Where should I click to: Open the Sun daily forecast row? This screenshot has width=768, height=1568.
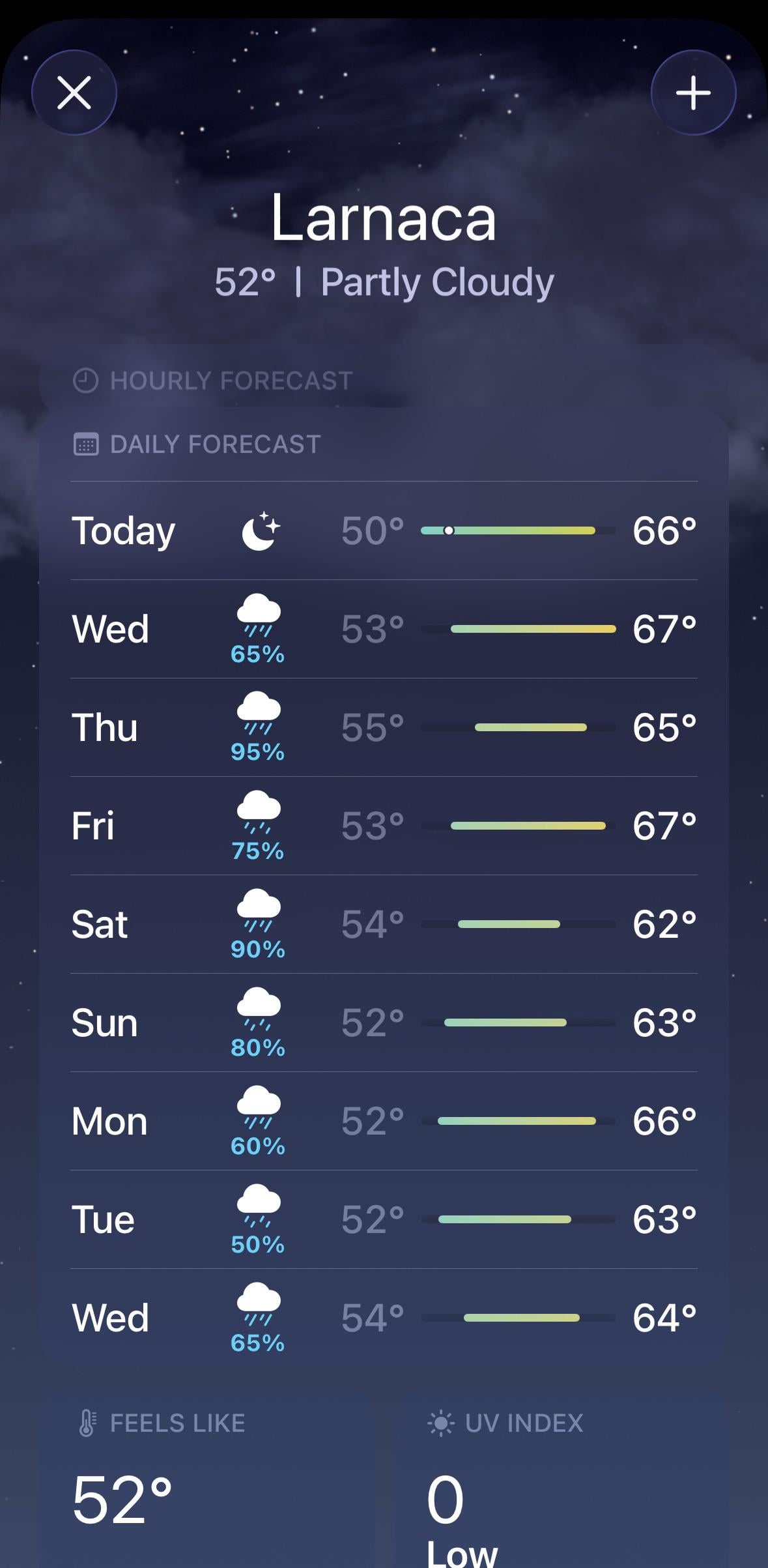384,1023
